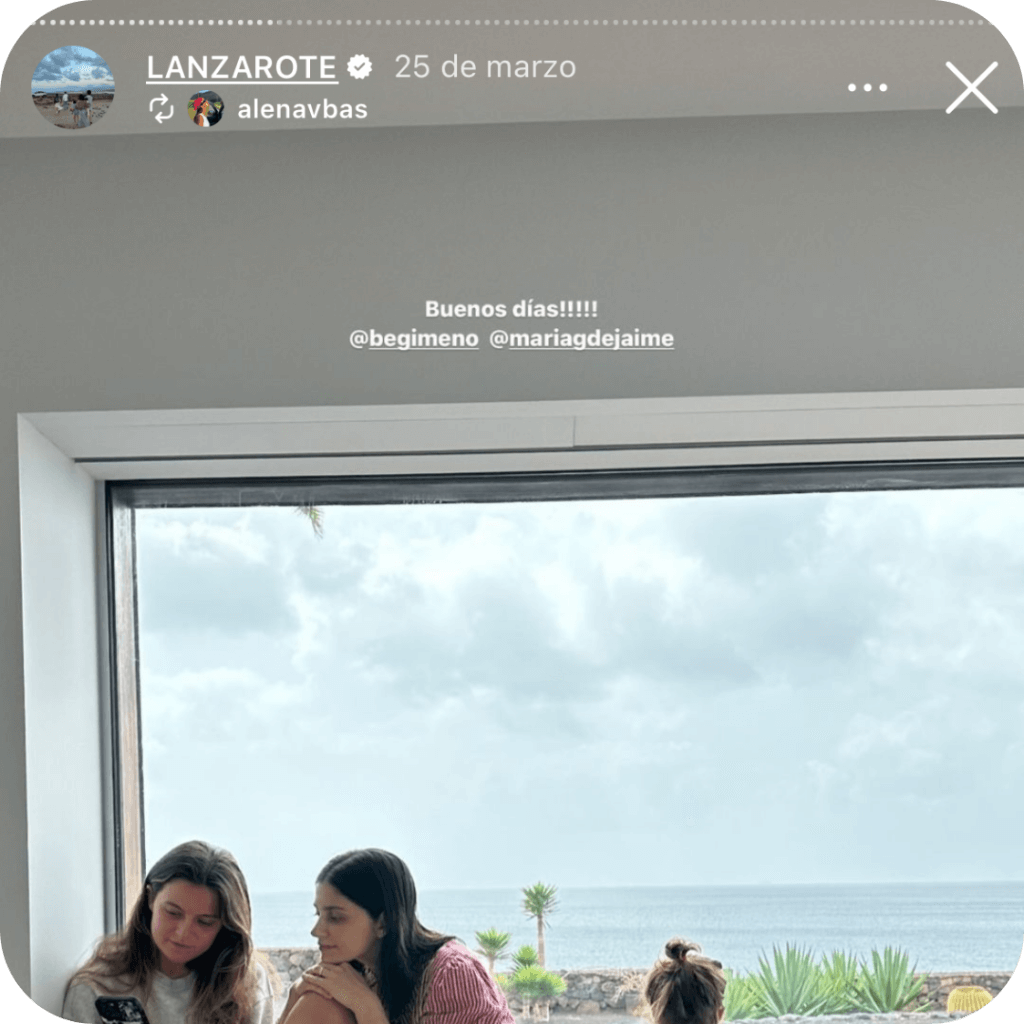Open the reshared account alenavbas
The height and width of the screenshot is (1024, 1024).
pyautogui.click(x=302, y=109)
